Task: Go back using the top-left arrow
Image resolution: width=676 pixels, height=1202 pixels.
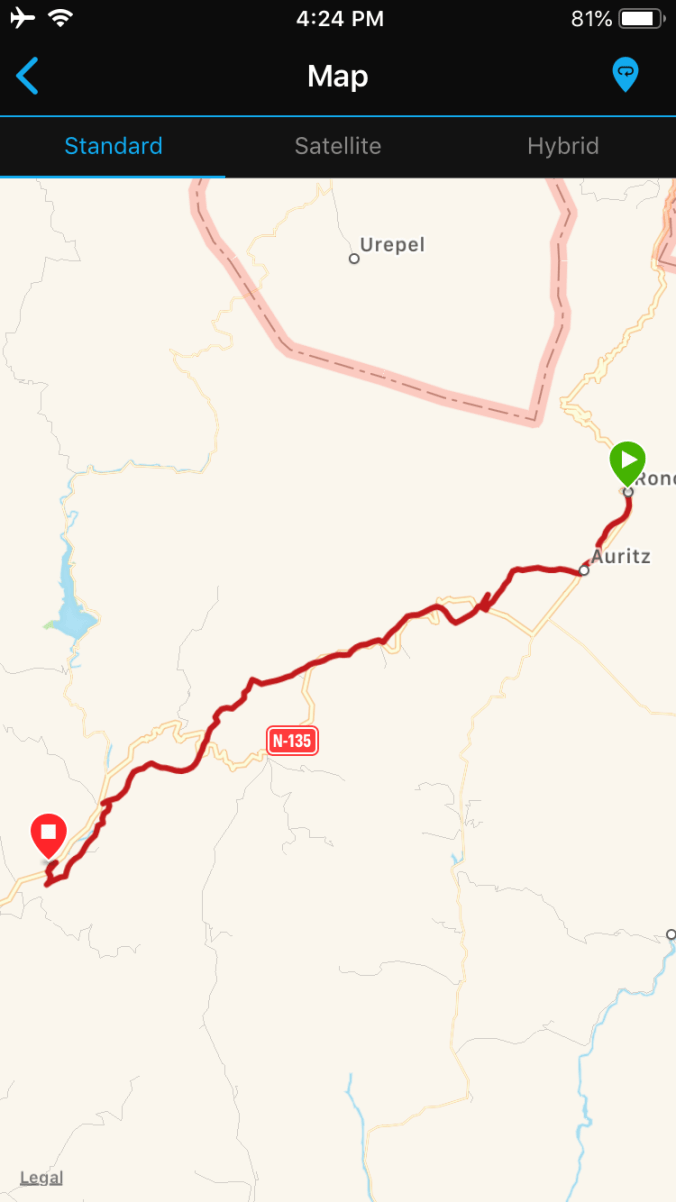Action: pos(28,76)
